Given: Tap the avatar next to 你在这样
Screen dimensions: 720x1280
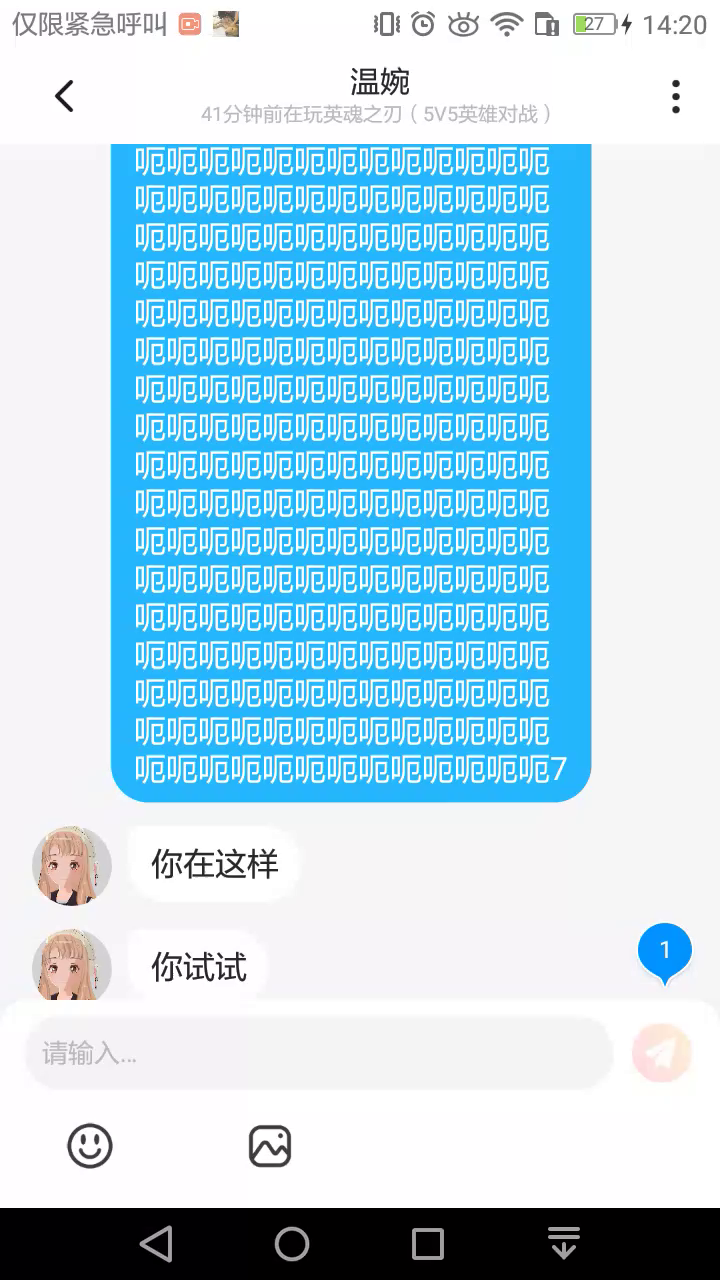Looking at the screenshot, I should 72,865.
